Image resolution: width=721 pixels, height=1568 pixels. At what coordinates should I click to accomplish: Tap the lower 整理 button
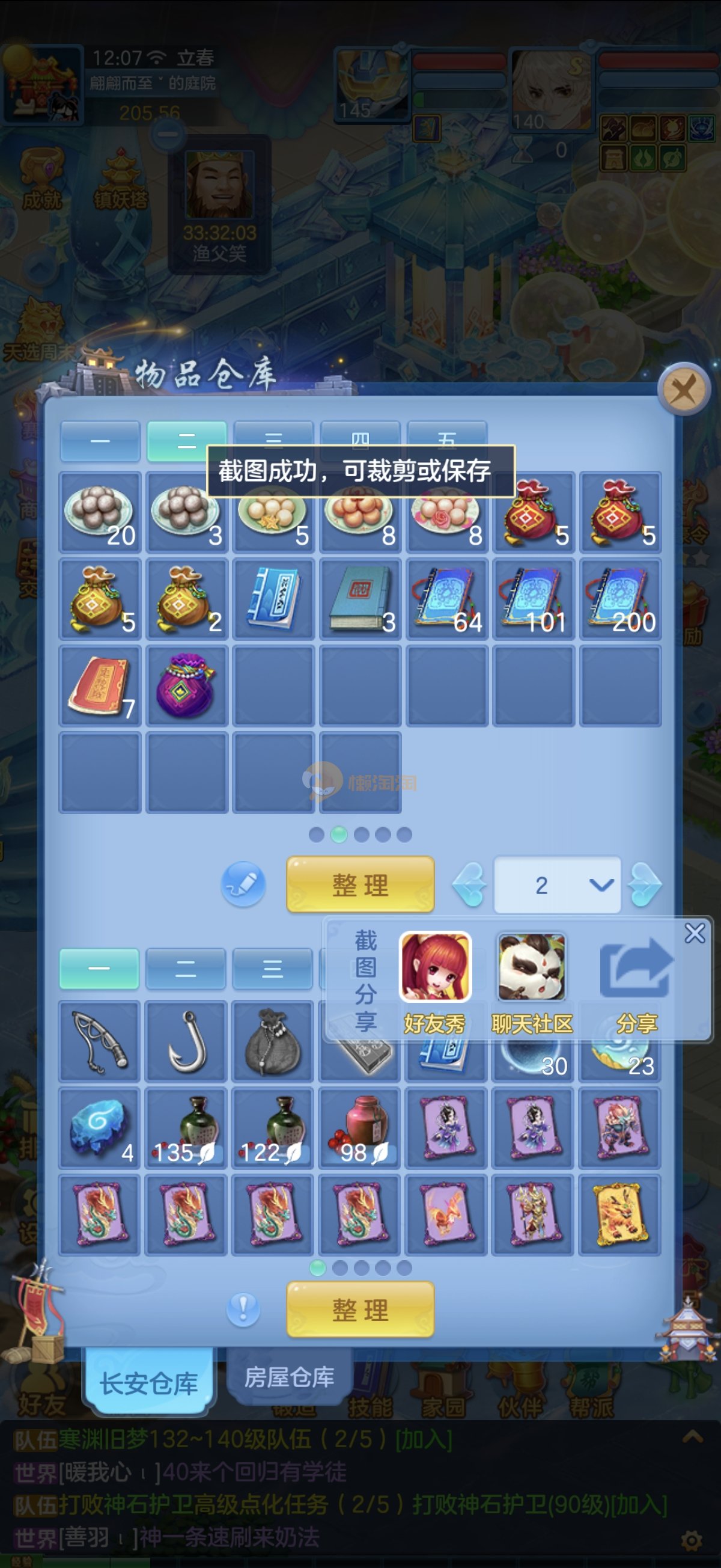[360, 1309]
